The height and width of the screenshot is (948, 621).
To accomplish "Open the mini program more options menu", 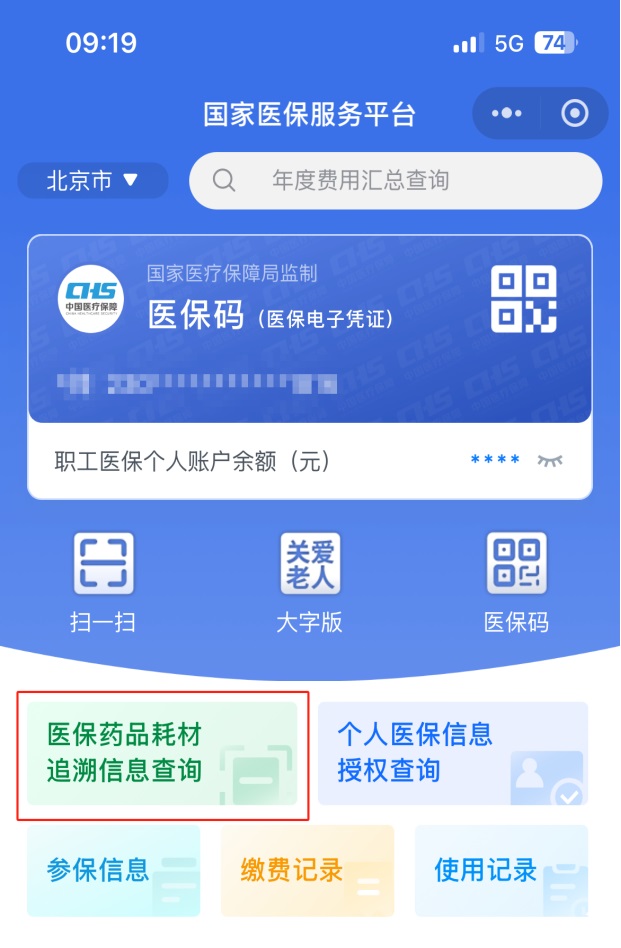I will coord(507,114).
